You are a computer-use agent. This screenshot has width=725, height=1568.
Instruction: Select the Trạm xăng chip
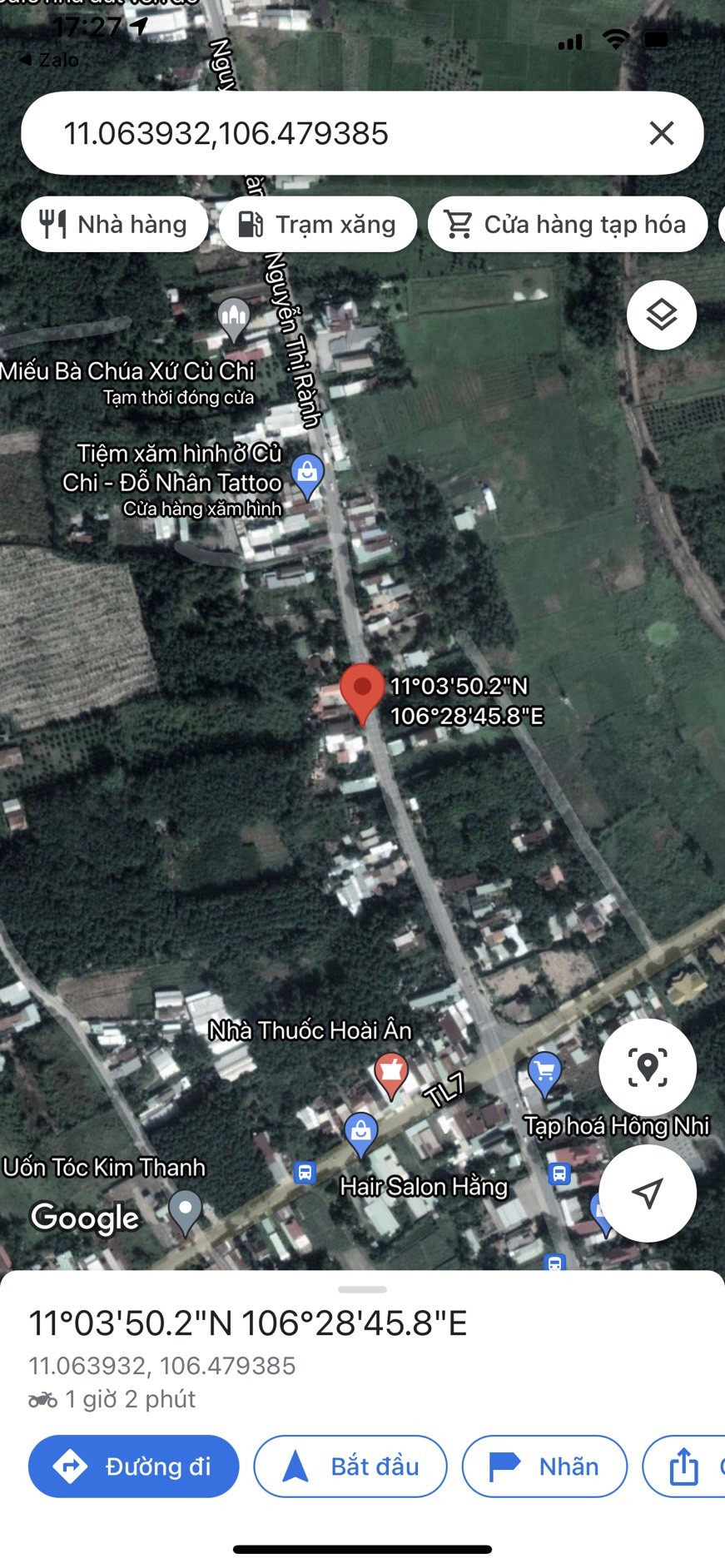coord(317,225)
